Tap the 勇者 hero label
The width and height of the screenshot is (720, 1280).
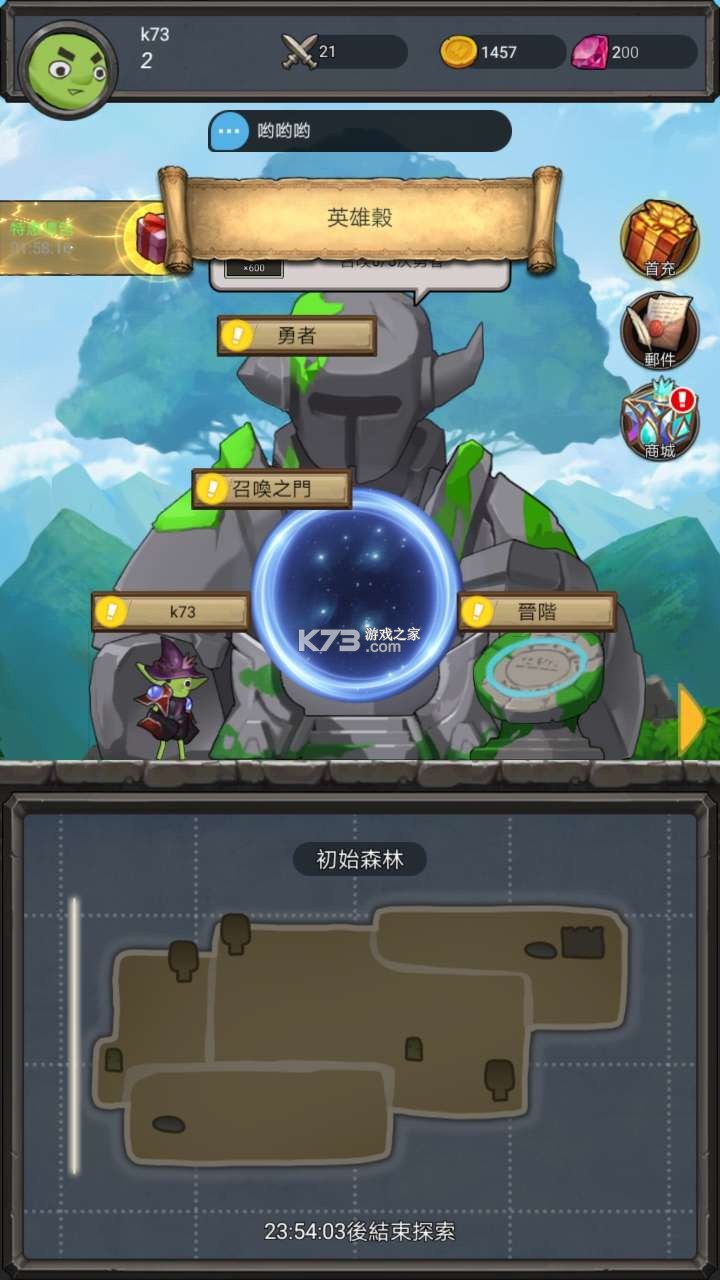pyautogui.click(x=297, y=336)
